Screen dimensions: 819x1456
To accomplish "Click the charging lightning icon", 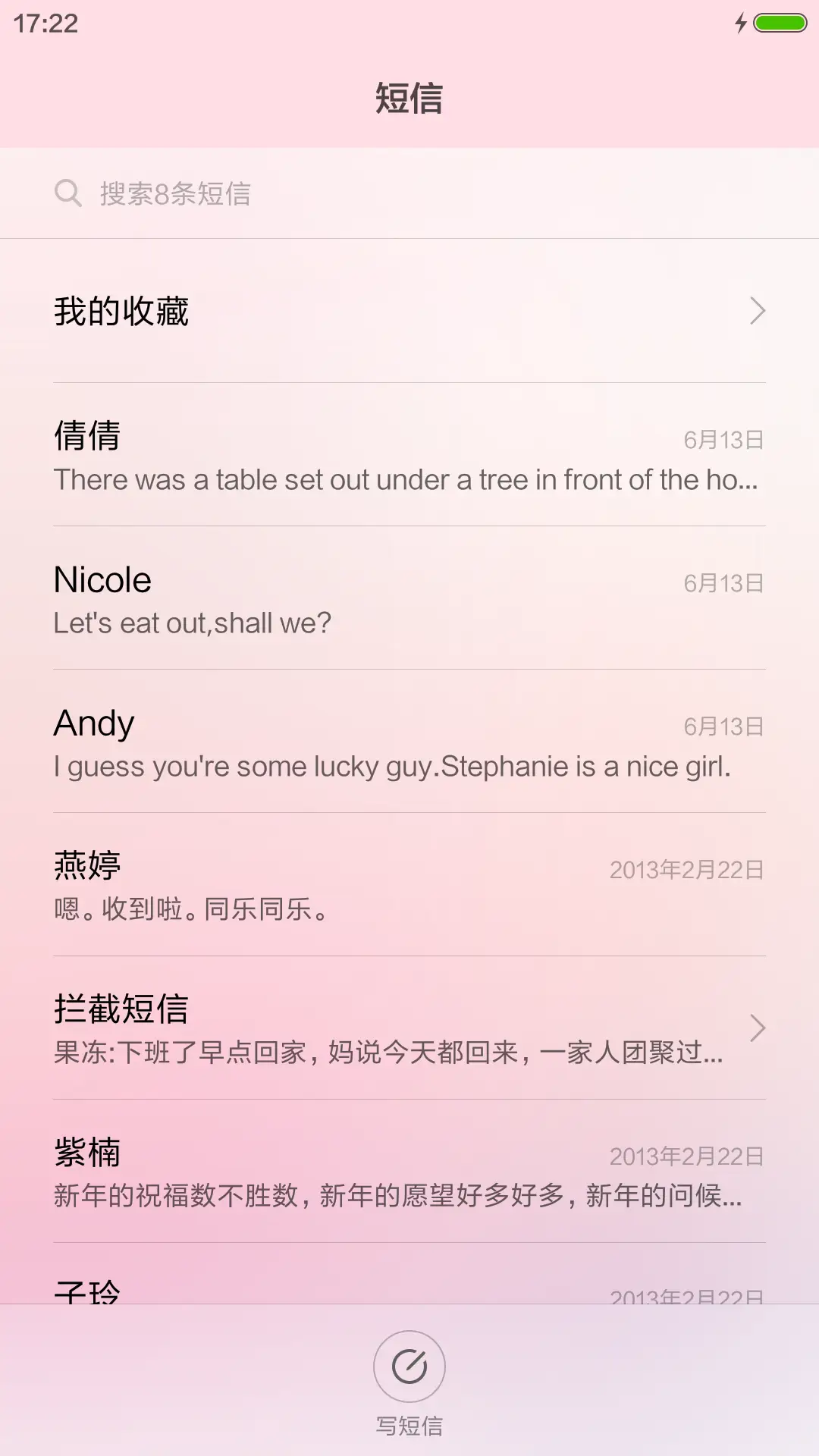I will coord(741,23).
